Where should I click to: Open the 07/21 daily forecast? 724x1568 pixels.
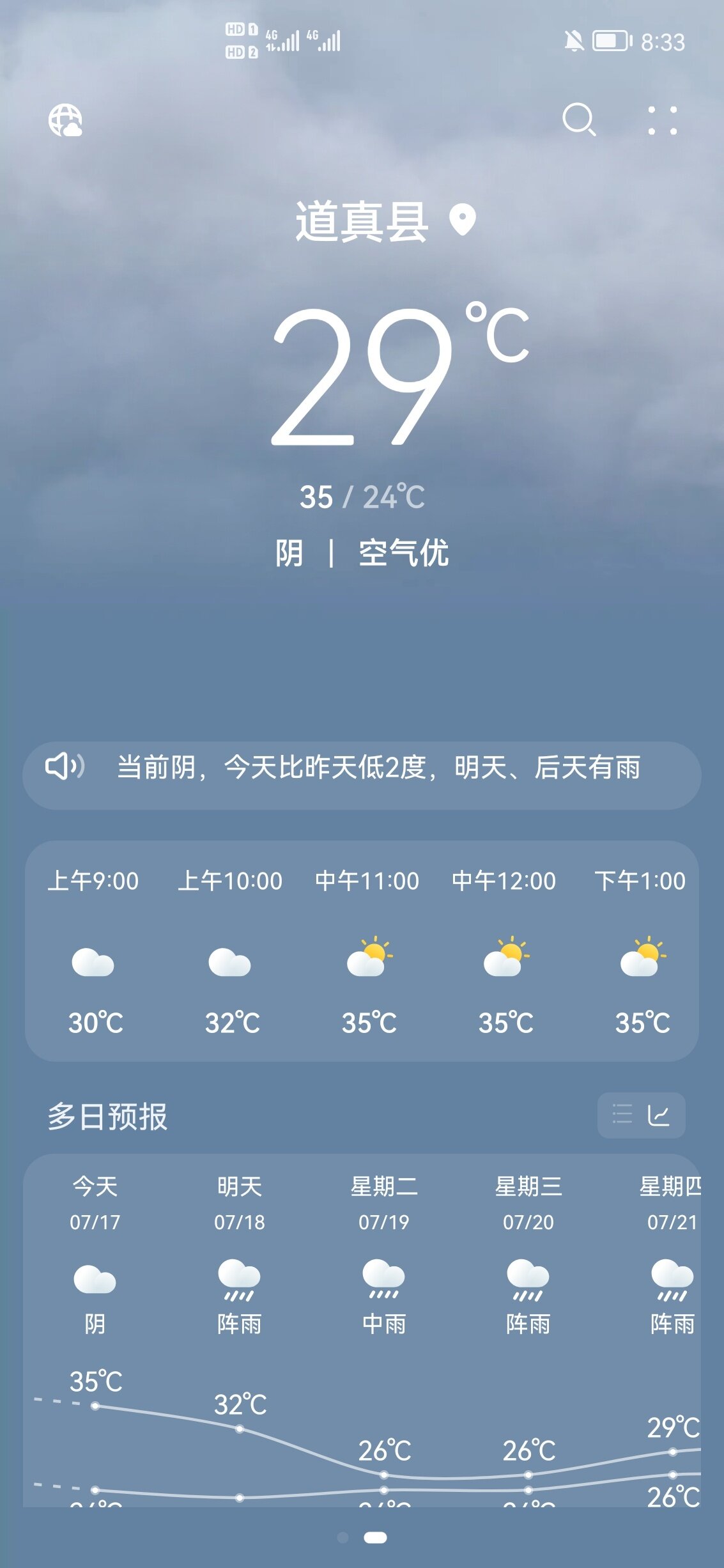672,1253
